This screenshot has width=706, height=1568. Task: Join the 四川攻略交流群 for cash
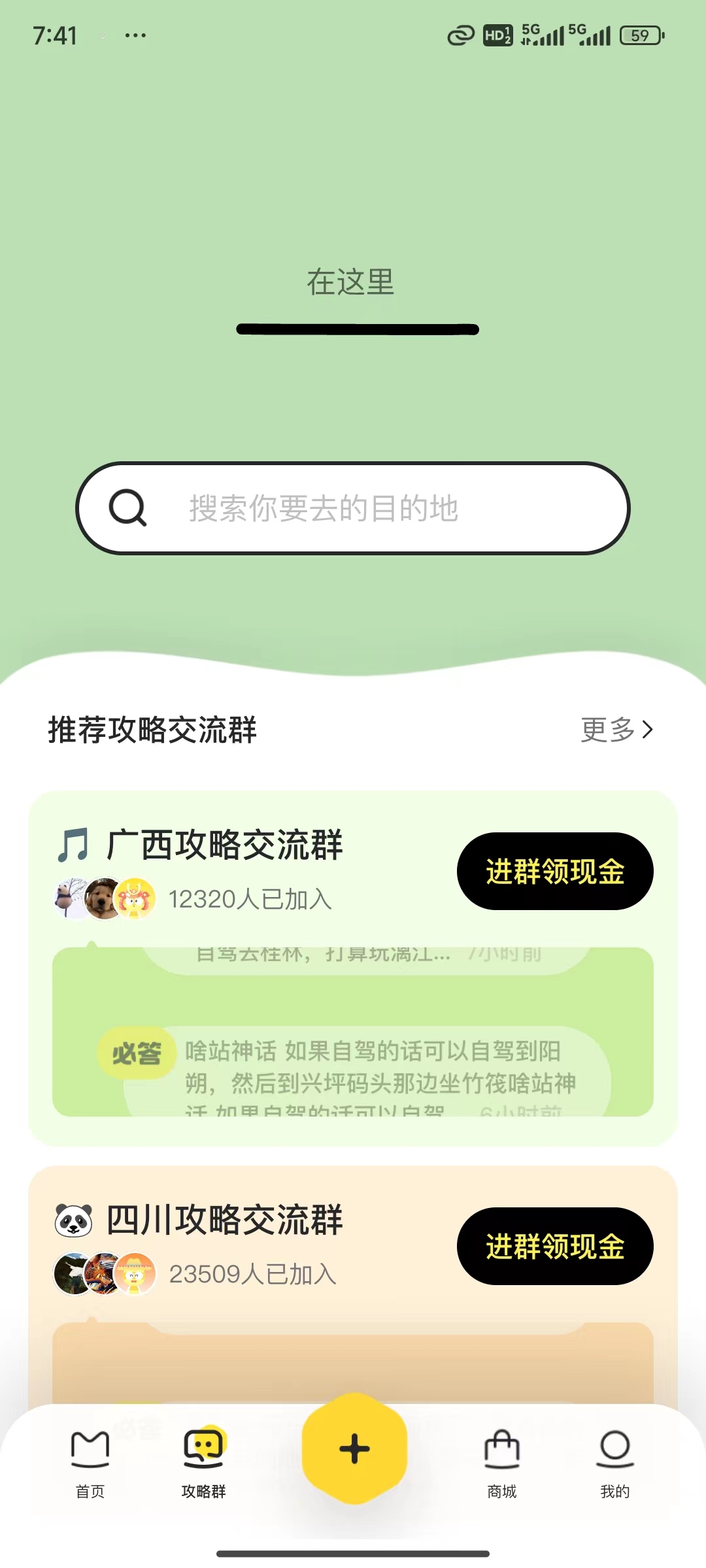[555, 1246]
